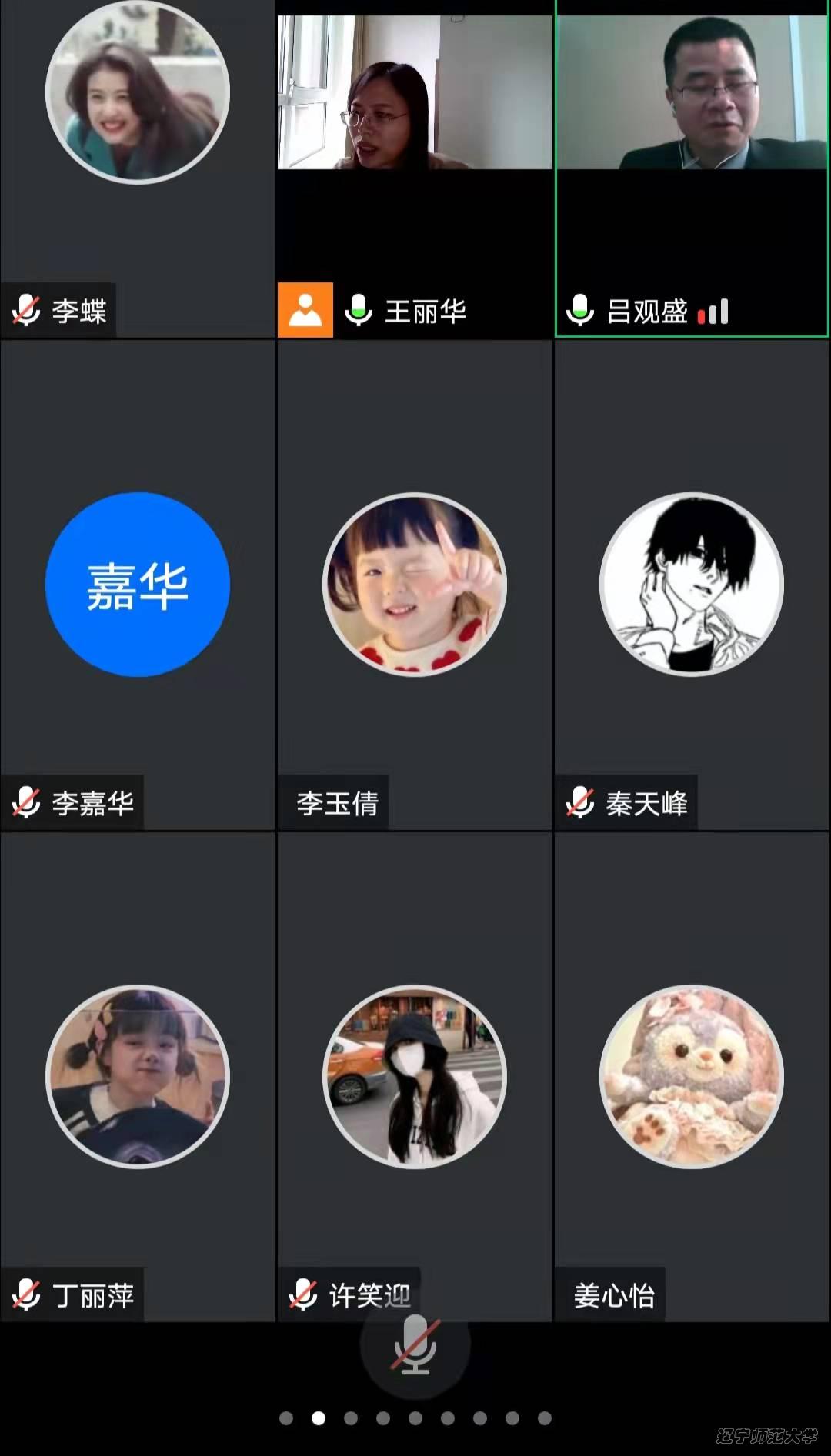
Task: Unmute the microphone button at bottom
Action: (415, 1344)
